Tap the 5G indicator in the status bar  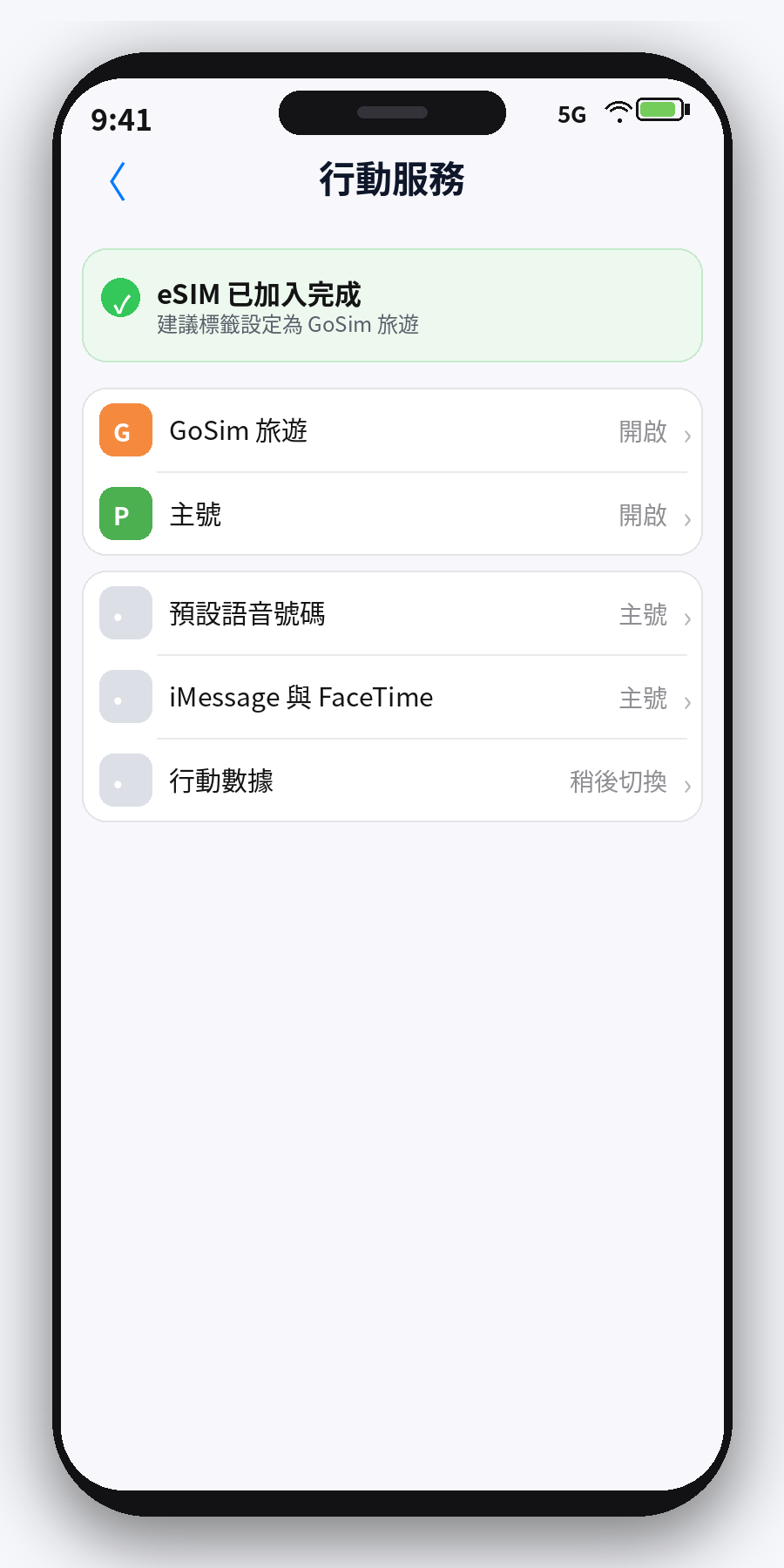pyautogui.click(x=571, y=114)
